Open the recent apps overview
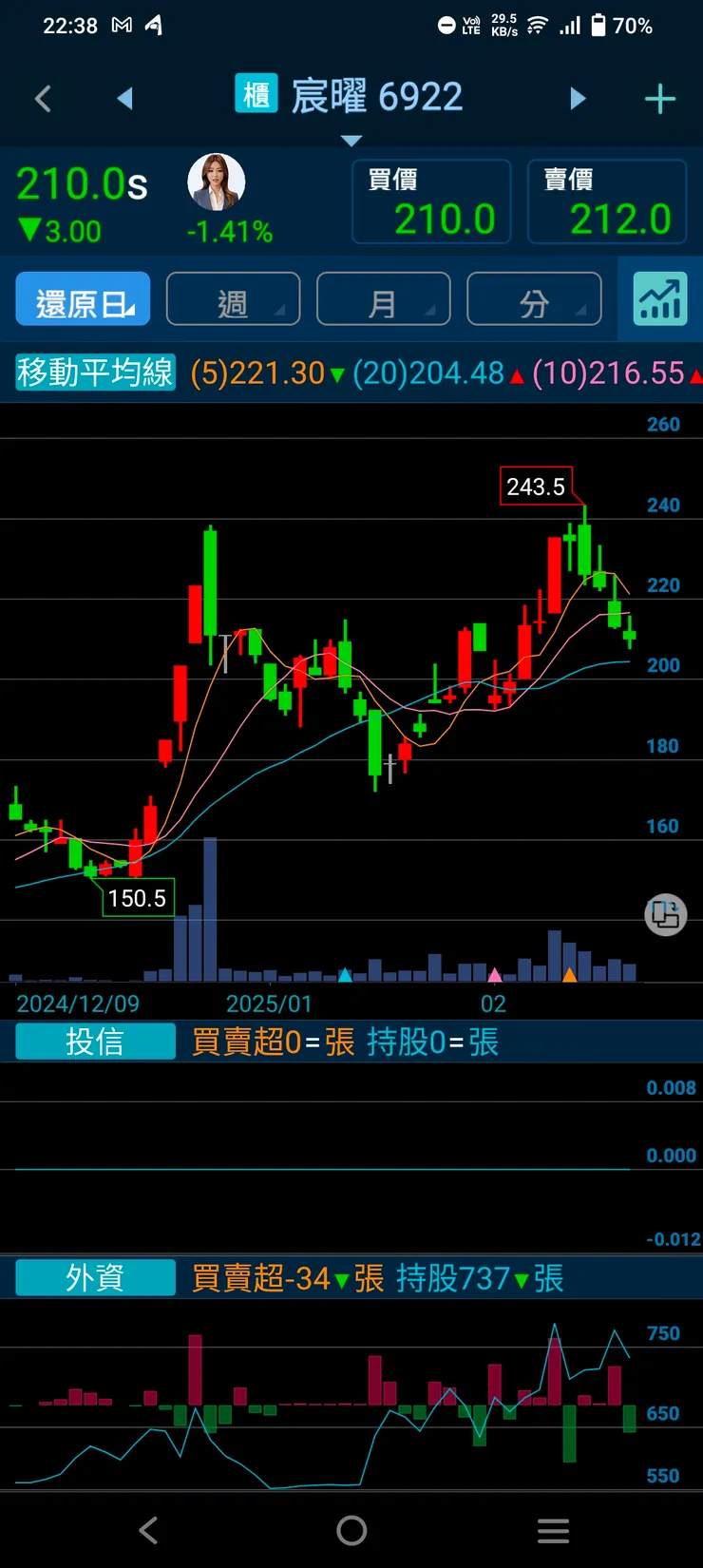Screen dimensions: 703x1568 [553, 1530]
